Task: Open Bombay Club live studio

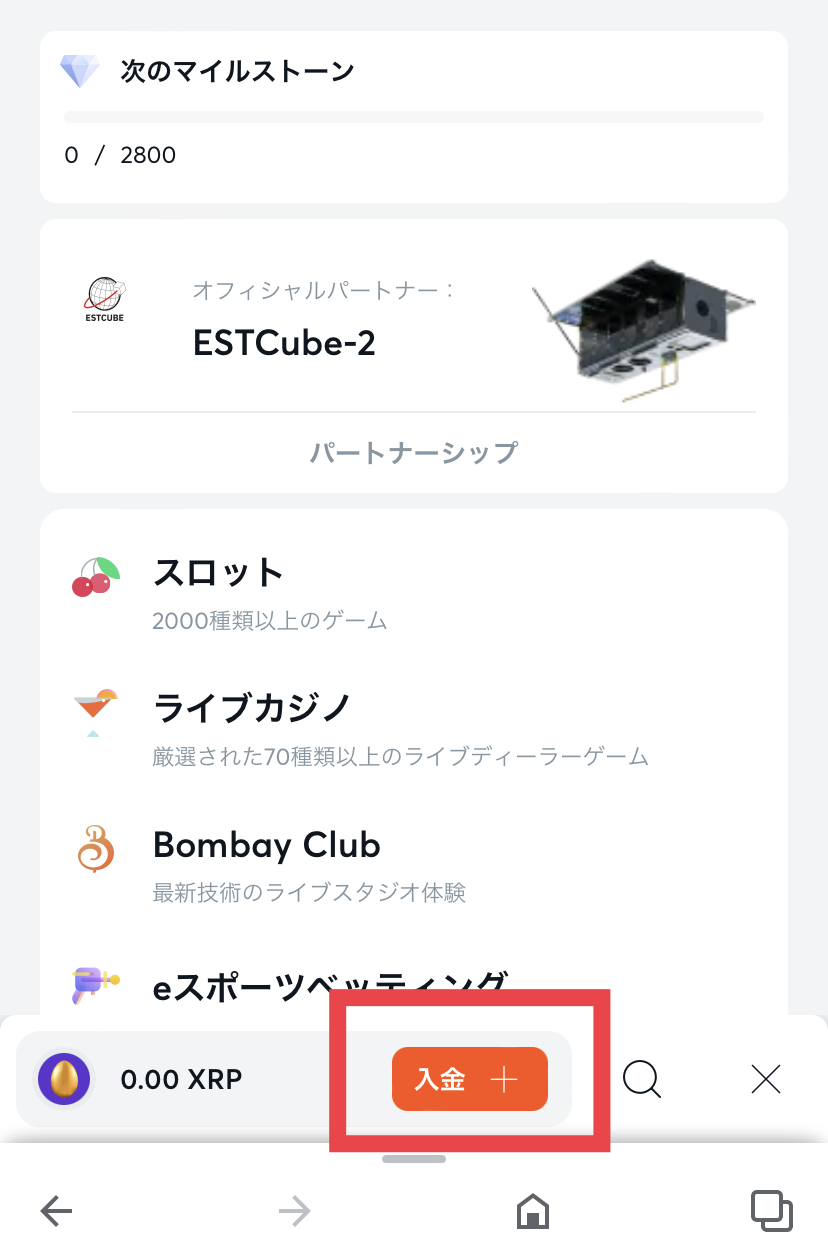Action: point(266,846)
